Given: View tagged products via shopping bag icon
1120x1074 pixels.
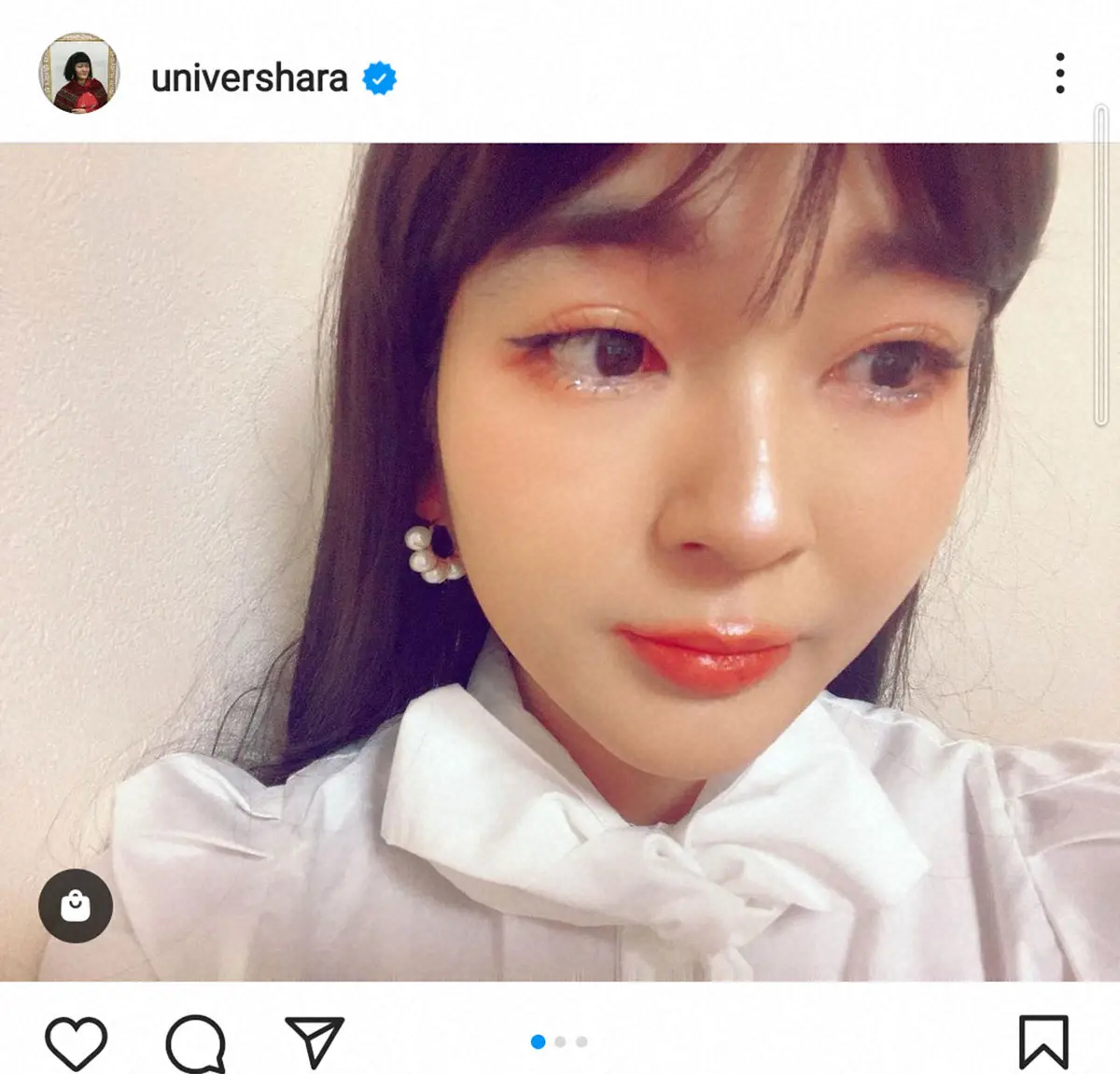Looking at the screenshot, I should pos(76,905).
